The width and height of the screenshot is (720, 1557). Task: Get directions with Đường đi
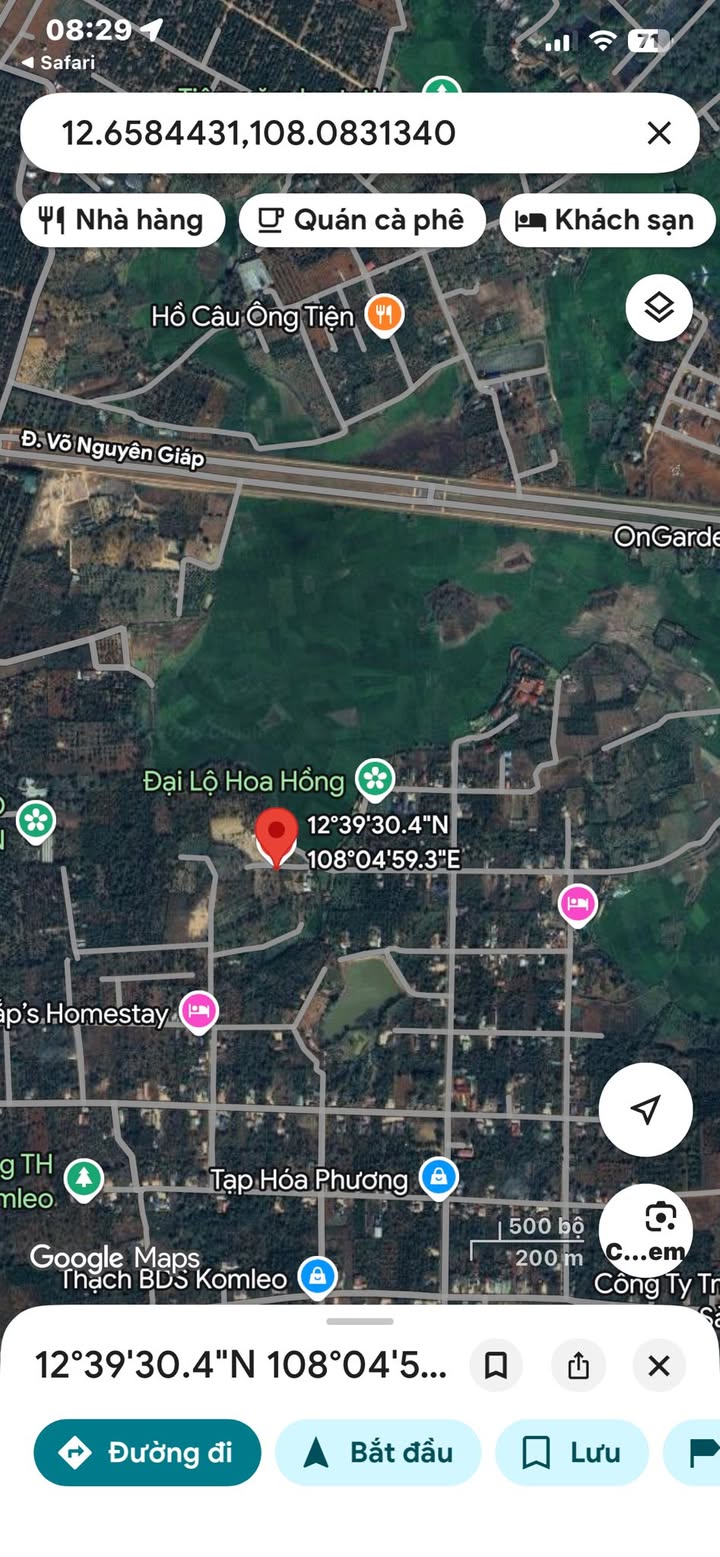click(x=147, y=1452)
